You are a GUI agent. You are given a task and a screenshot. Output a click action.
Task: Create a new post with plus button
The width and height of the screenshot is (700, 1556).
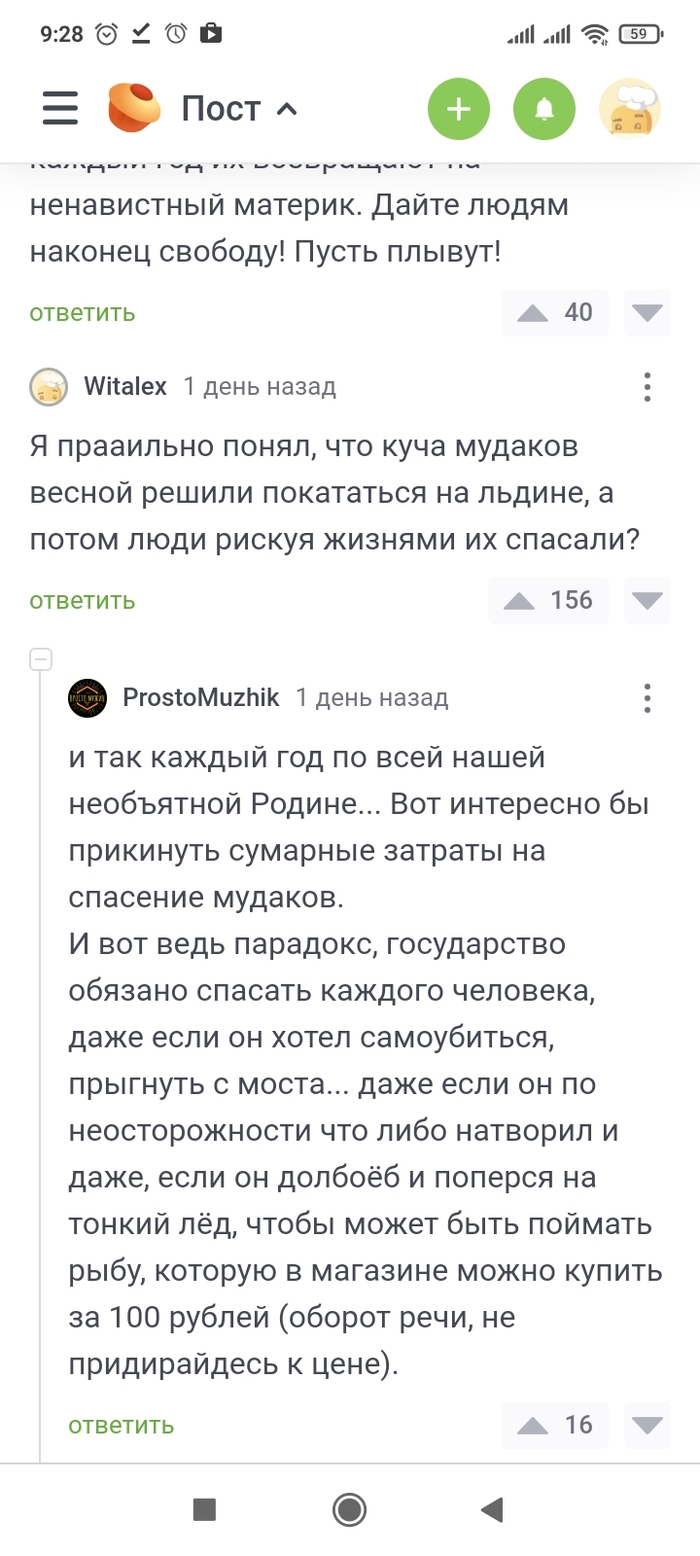tap(458, 108)
